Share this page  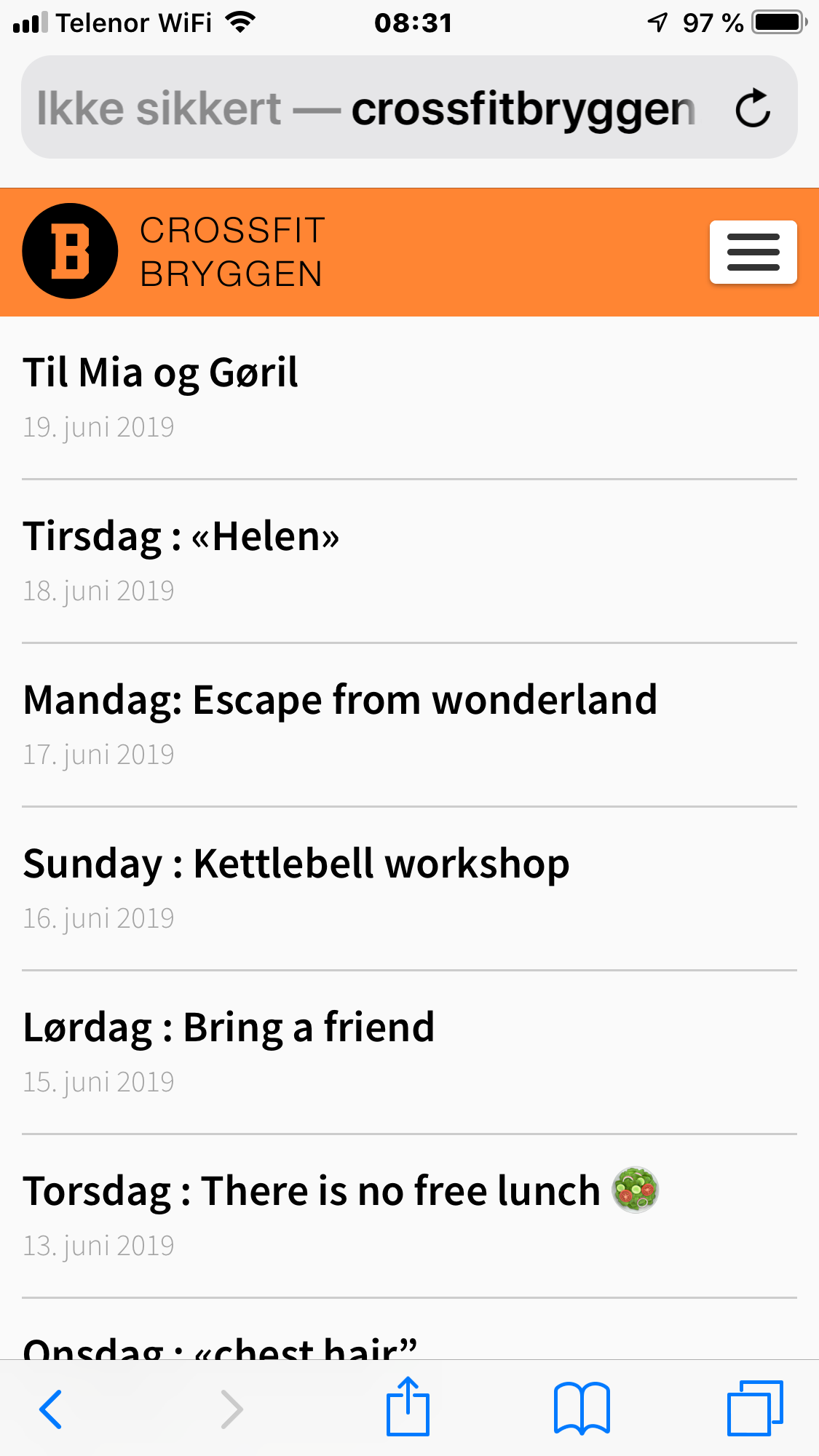coord(408,1407)
